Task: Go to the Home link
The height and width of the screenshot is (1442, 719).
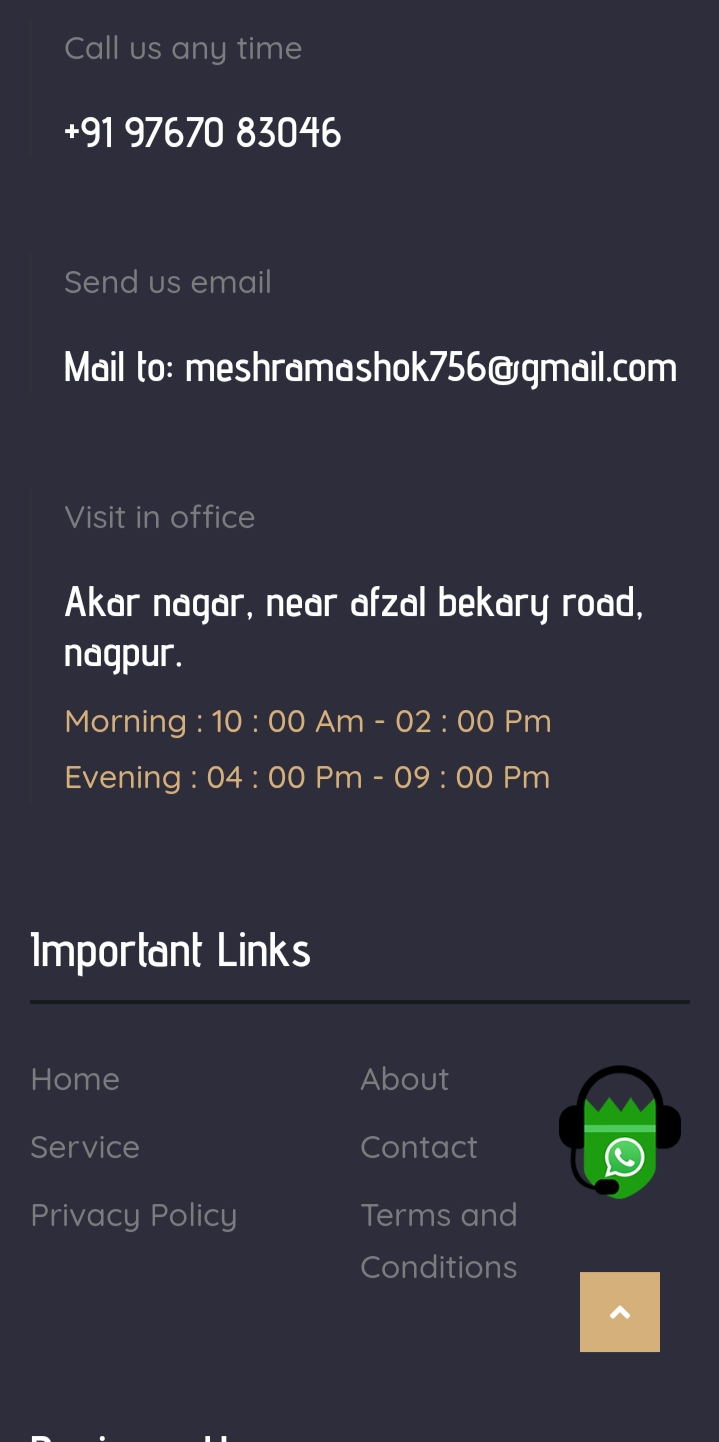Action: [75, 1079]
